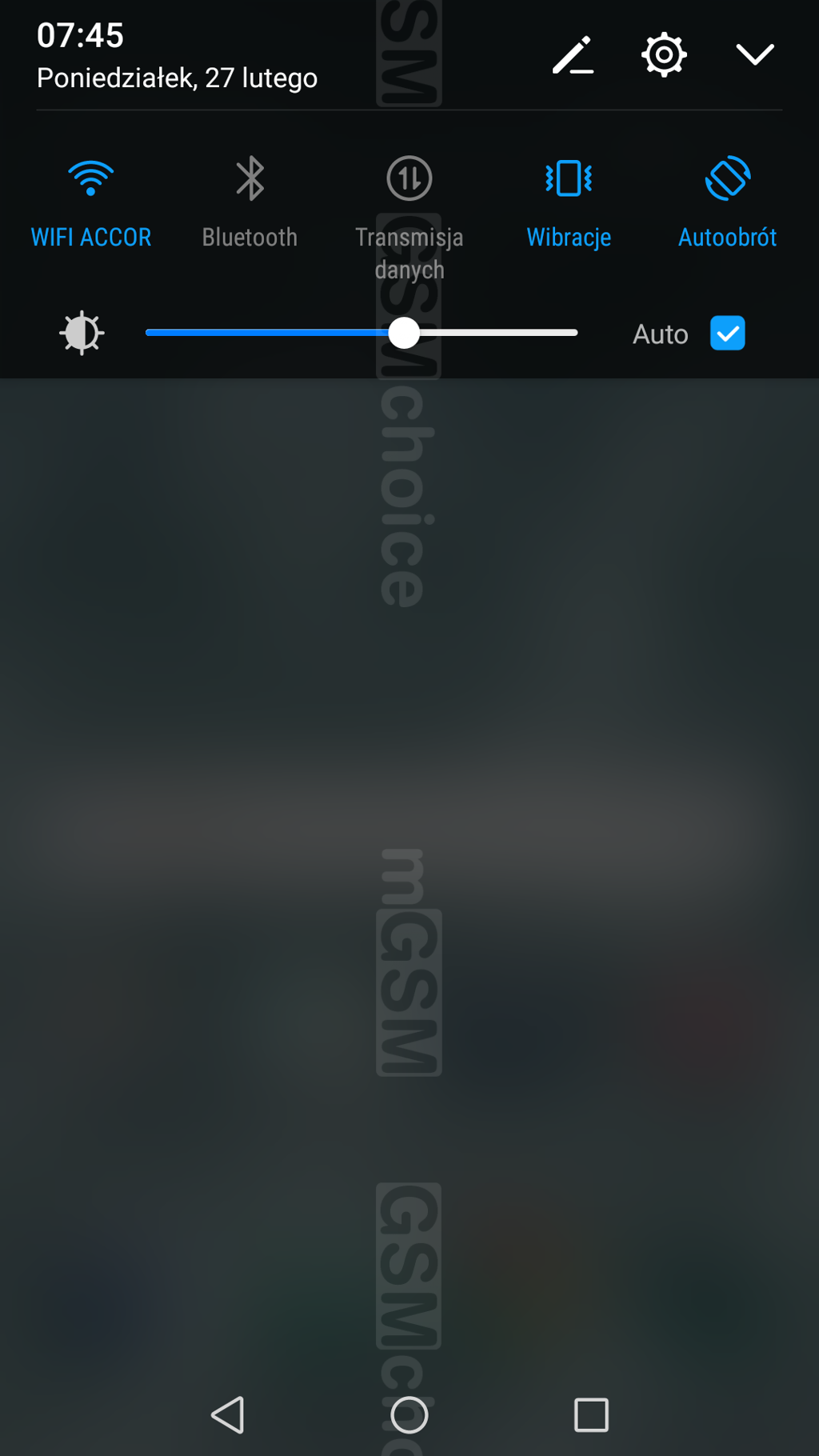819x1456 pixels.
Task: Uncheck the Auto brightness checkbox
Action: click(x=727, y=333)
